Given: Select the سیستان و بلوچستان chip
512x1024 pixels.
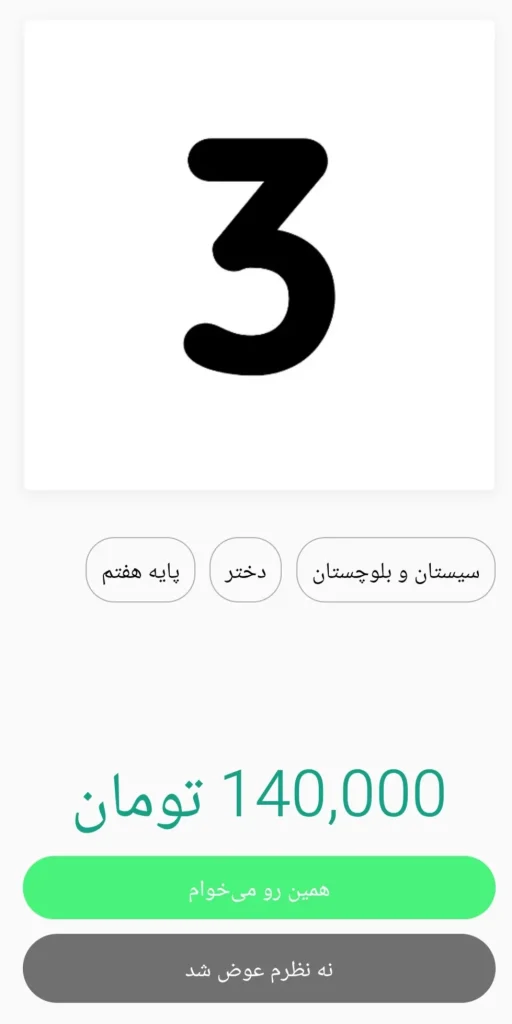Looking at the screenshot, I should click(396, 569).
